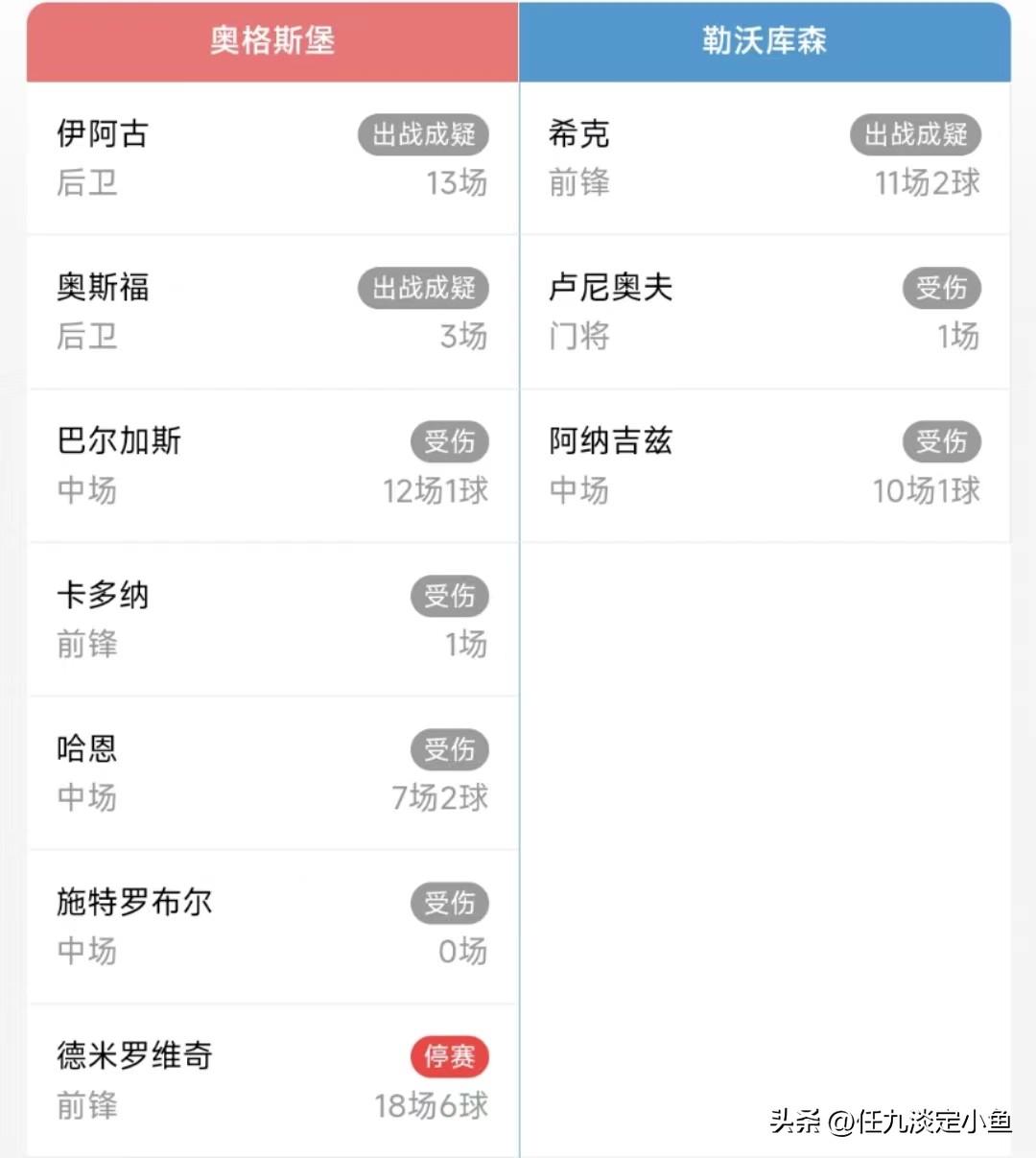Viewport: 1036px width, 1158px height.
Task: Click the 受伤 badge next to 卢尼奥夫
Action: pyautogui.click(x=942, y=288)
